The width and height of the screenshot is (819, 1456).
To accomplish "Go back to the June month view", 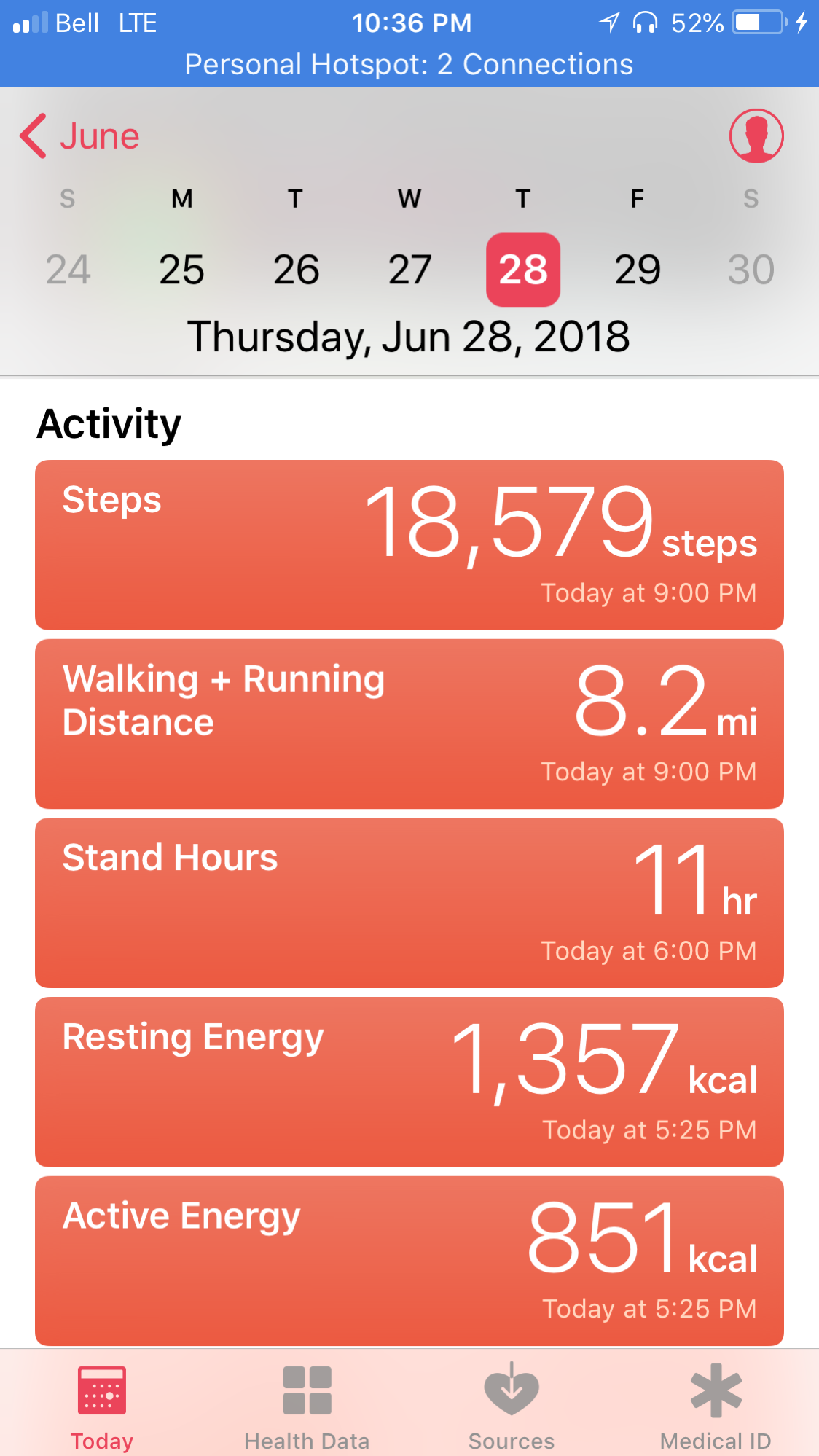I will coord(79,136).
